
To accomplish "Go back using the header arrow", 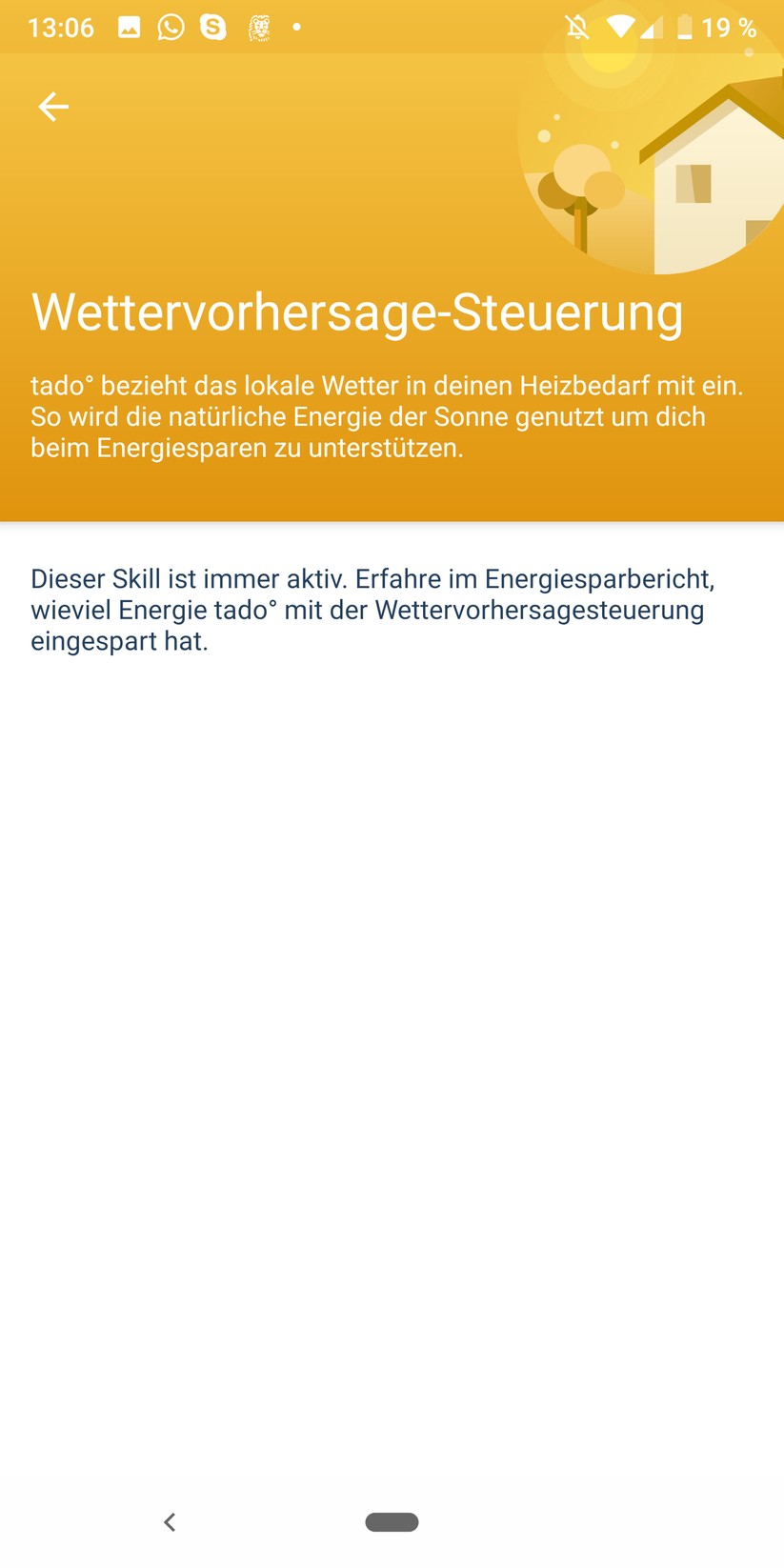I will [x=53, y=107].
